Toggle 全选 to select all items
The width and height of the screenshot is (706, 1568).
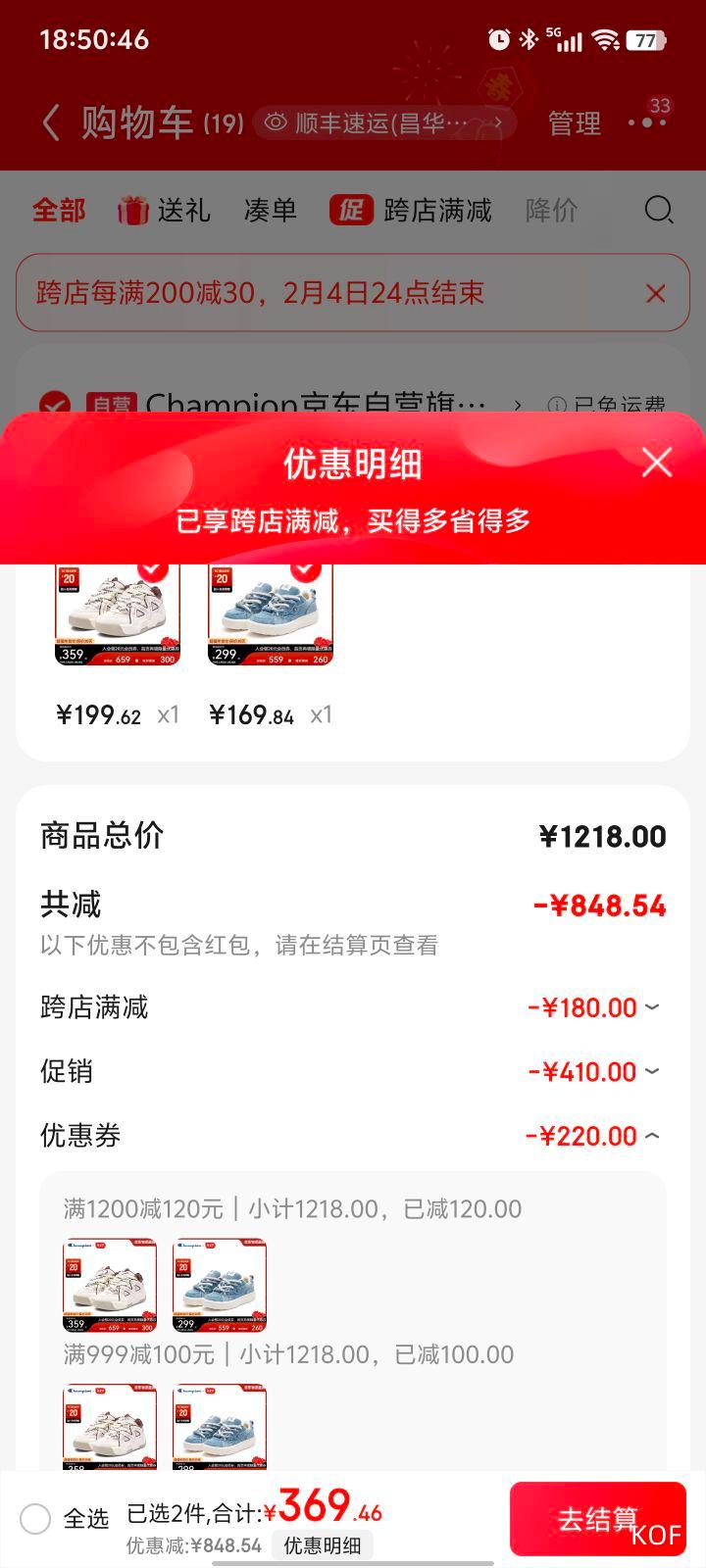click(34, 1518)
